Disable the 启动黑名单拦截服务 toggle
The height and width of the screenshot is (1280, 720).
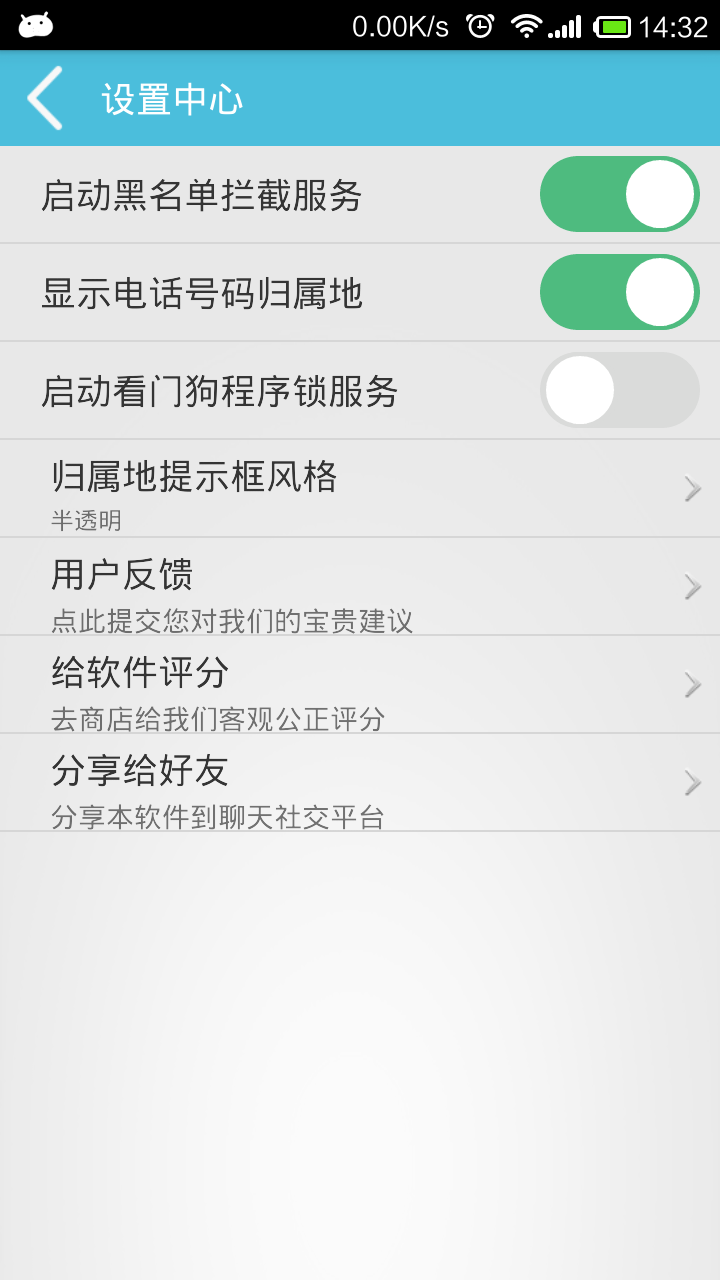point(619,193)
